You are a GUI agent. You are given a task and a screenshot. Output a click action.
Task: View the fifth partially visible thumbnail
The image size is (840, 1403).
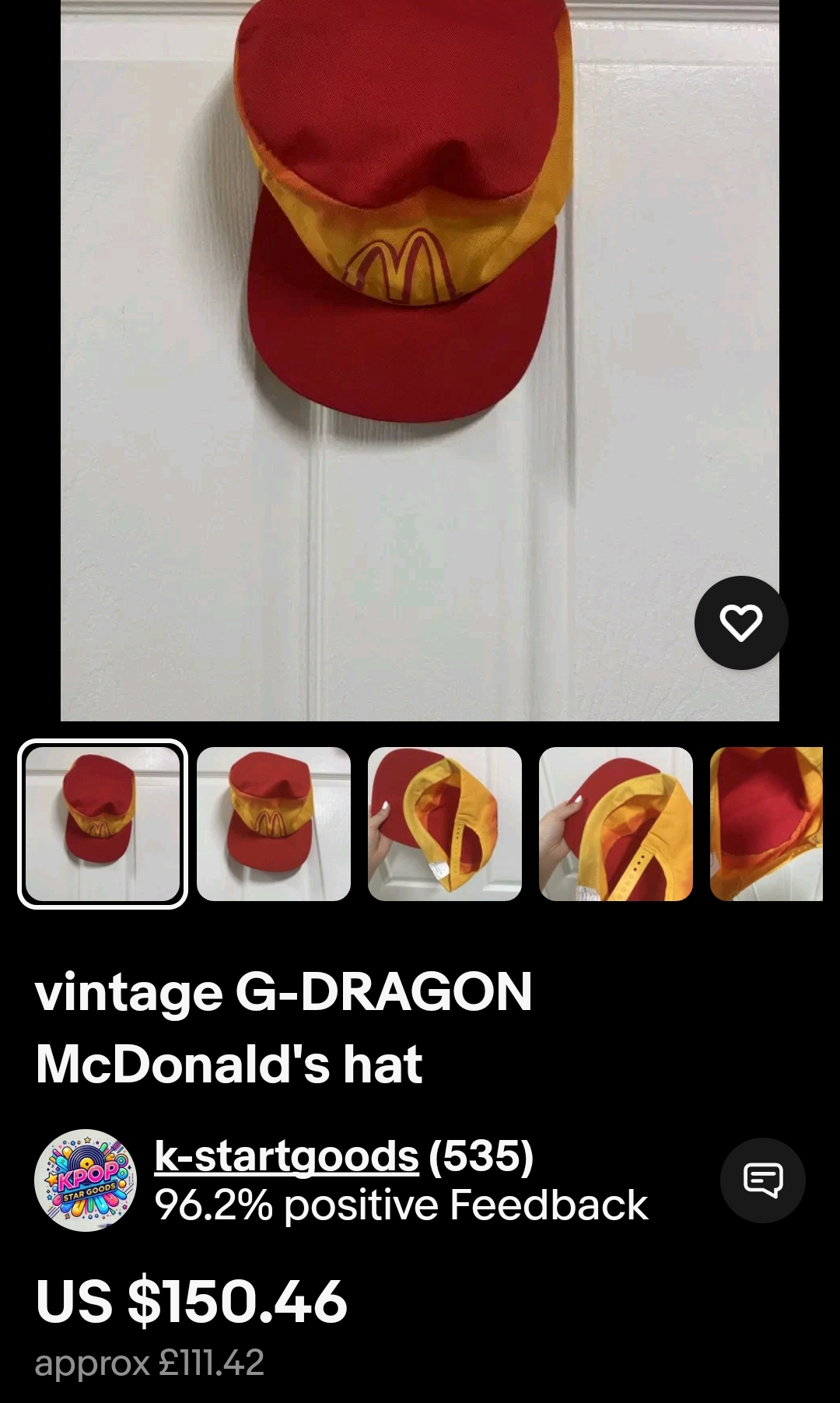coord(767,823)
